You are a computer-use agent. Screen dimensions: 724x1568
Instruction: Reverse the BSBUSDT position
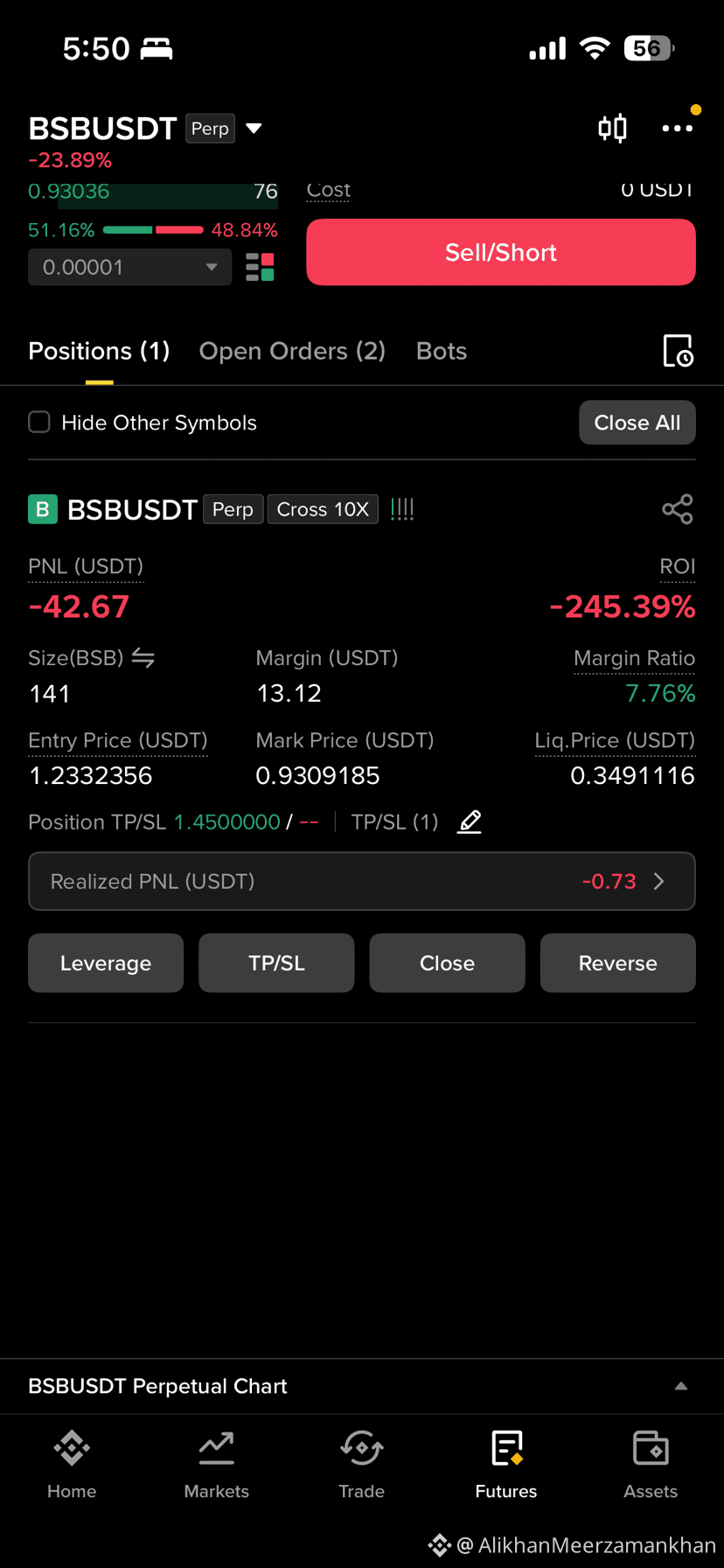[618, 962]
